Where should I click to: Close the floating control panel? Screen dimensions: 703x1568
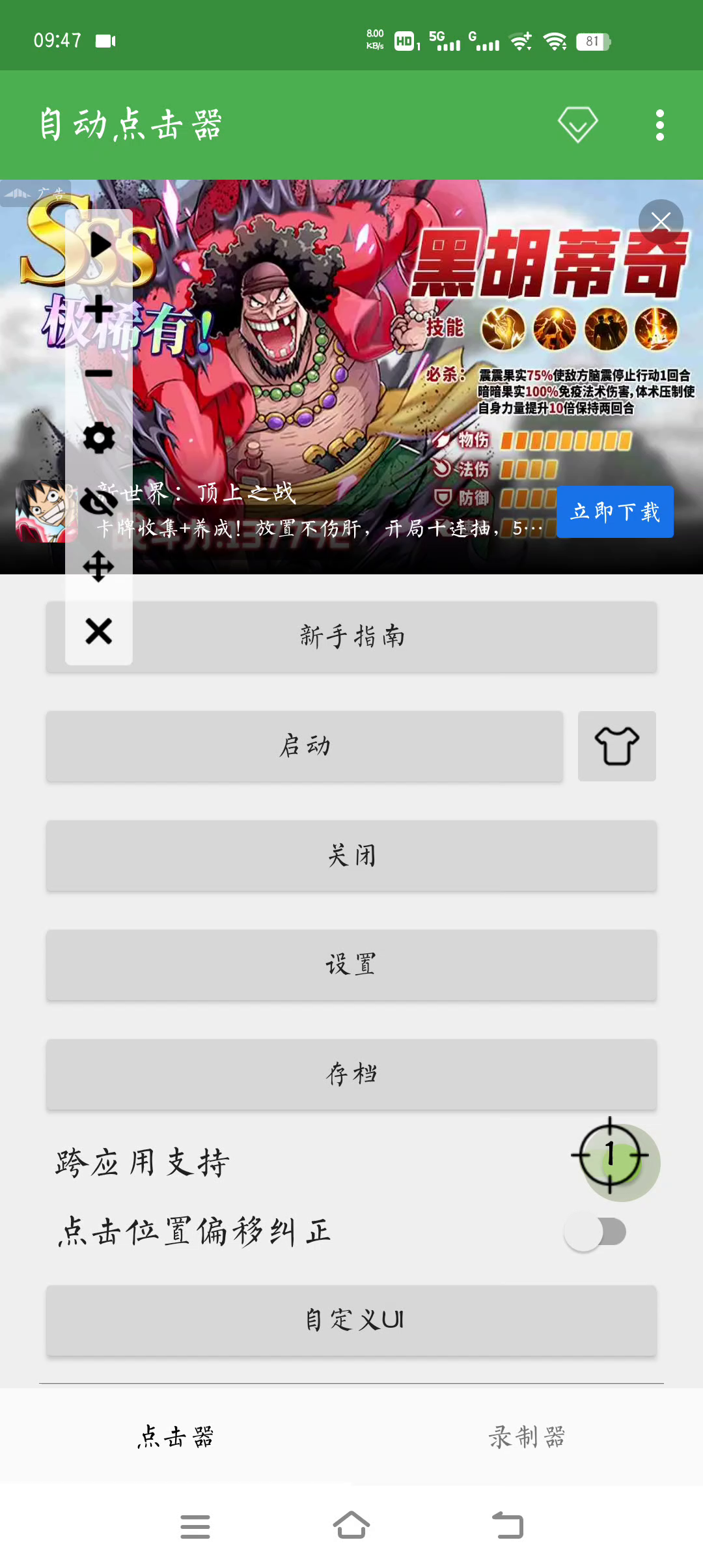click(x=99, y=631)
